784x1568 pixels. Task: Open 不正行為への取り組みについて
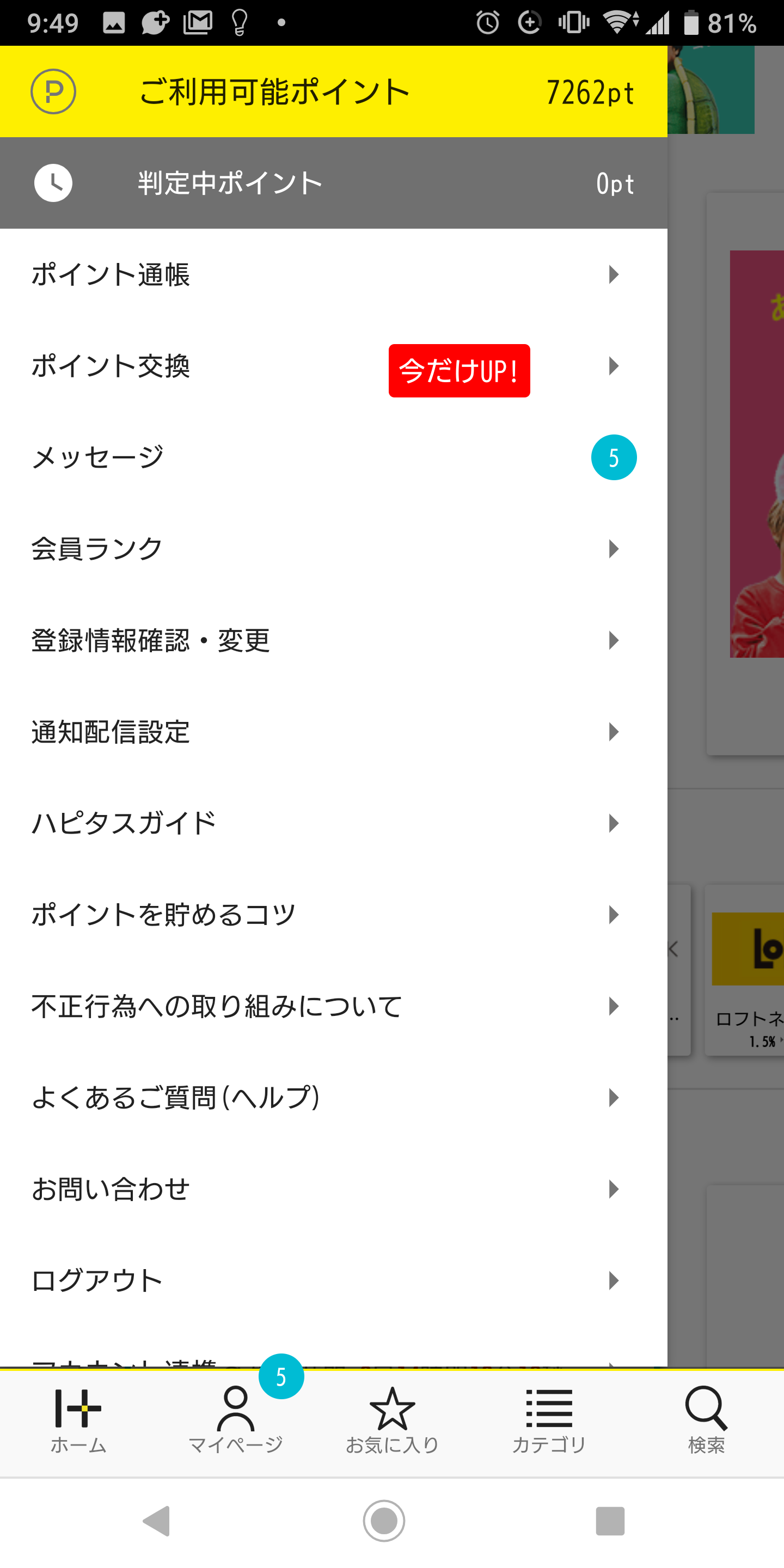pyautogui.click(x=334, y=1006)
